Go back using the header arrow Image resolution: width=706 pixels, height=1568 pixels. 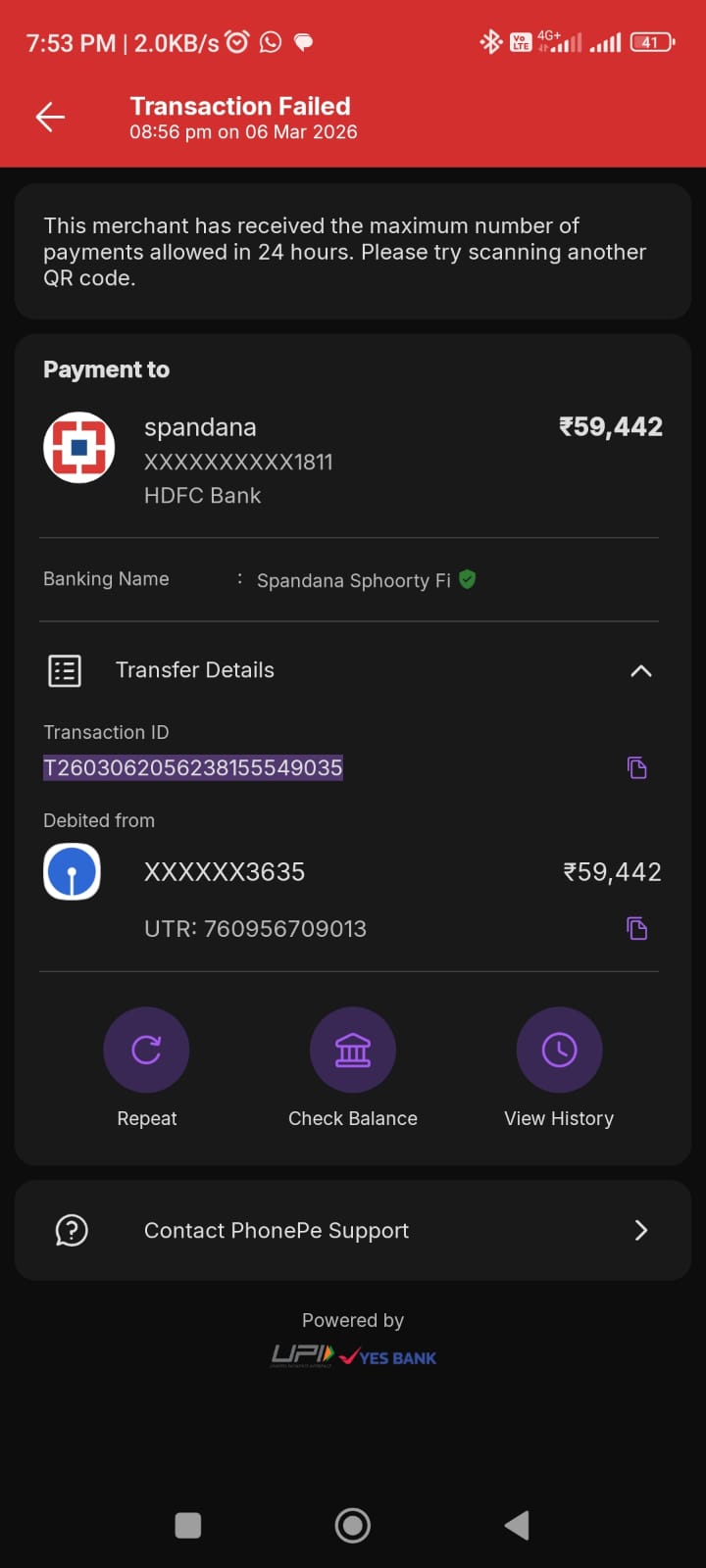50,118
